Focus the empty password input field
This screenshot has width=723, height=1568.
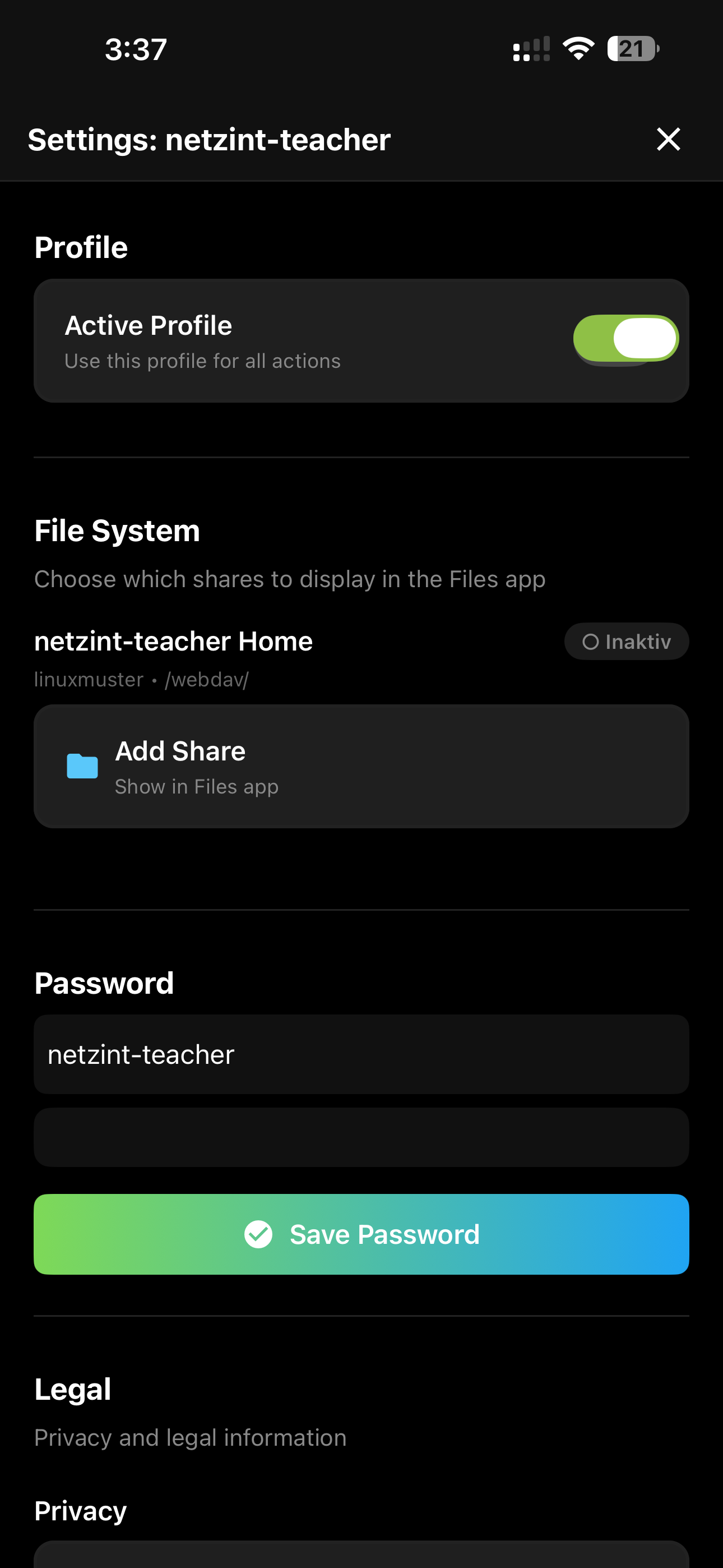tap(361, 1137)
